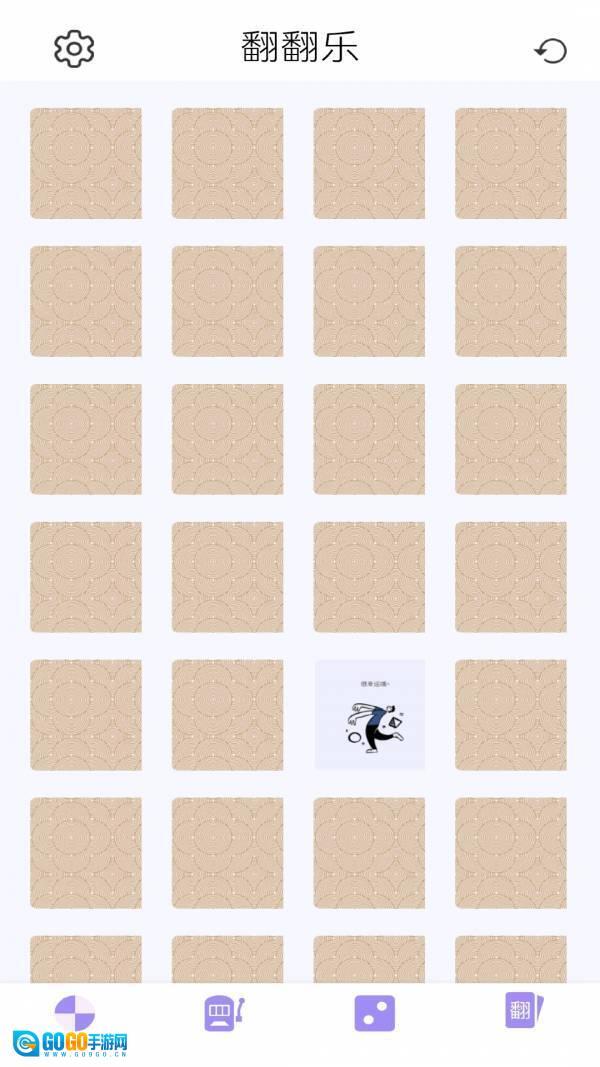This screenshot has height=1067, width=600.
Task: Open the purple circle tab
Action: [x=75, y=1013]
